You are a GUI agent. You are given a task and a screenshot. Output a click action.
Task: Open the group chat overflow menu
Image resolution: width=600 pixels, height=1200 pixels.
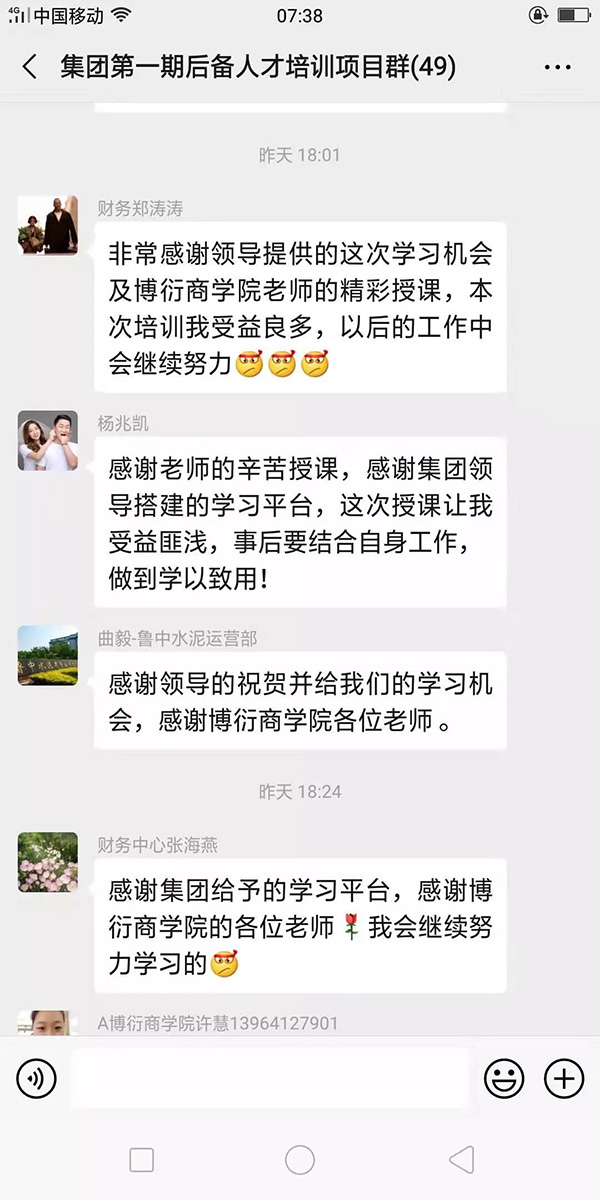point(557,67)
